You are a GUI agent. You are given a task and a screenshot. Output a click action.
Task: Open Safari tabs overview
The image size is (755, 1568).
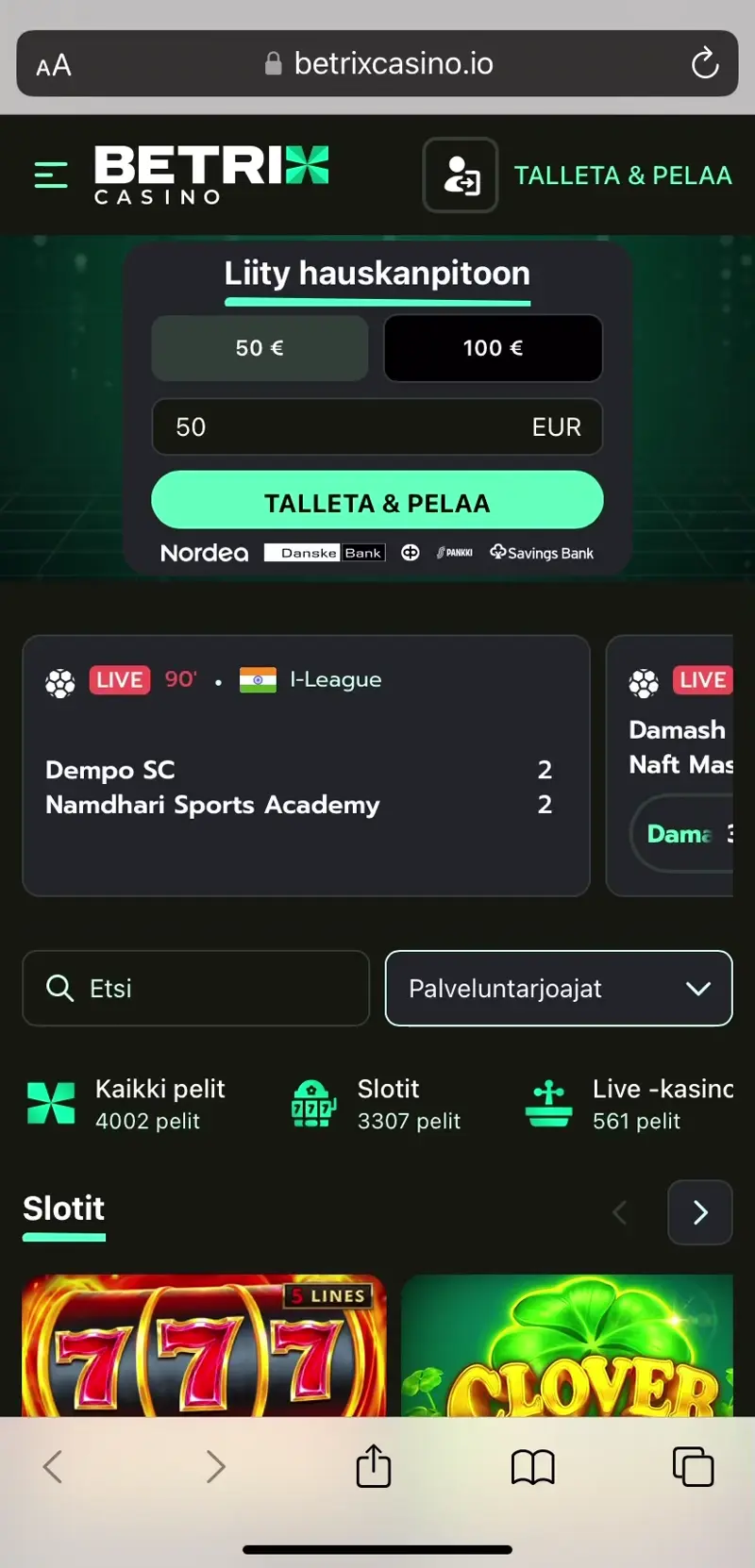tap(693, 1466)
